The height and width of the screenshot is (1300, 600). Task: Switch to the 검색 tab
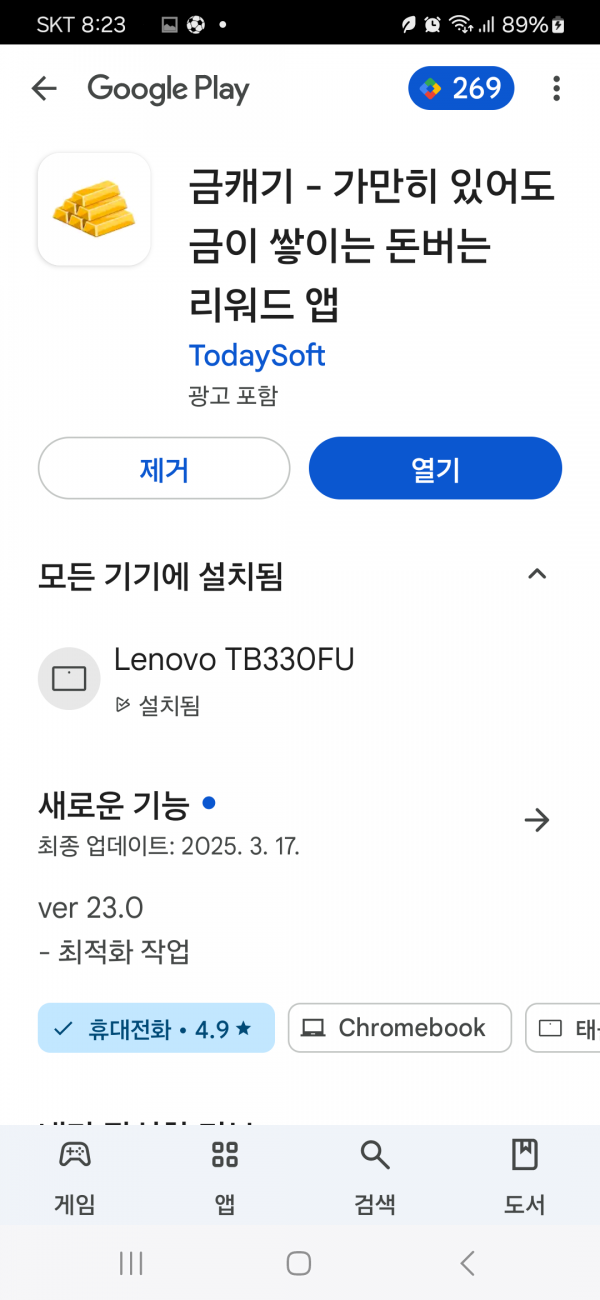coord(375,1176)
